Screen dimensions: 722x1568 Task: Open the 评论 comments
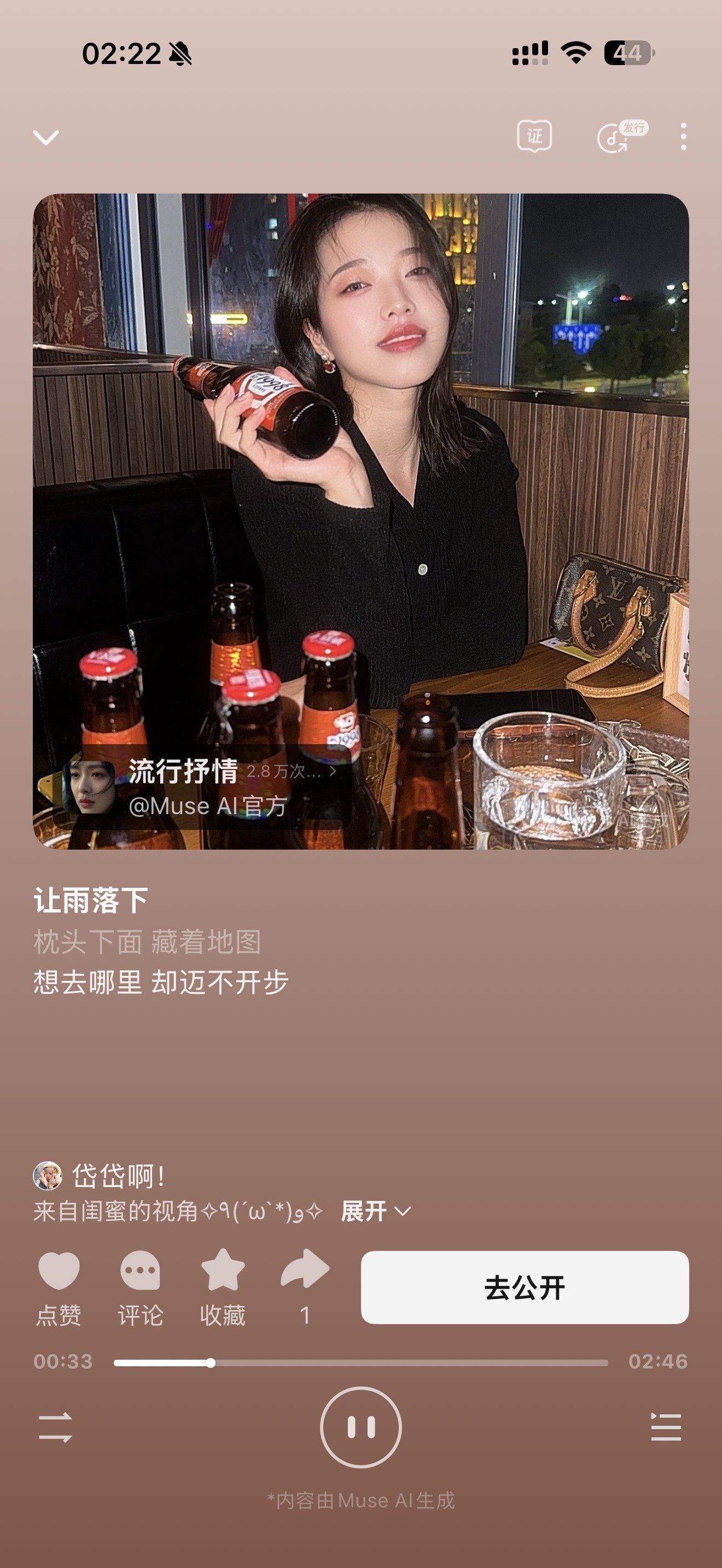(x=140, y=1287)
